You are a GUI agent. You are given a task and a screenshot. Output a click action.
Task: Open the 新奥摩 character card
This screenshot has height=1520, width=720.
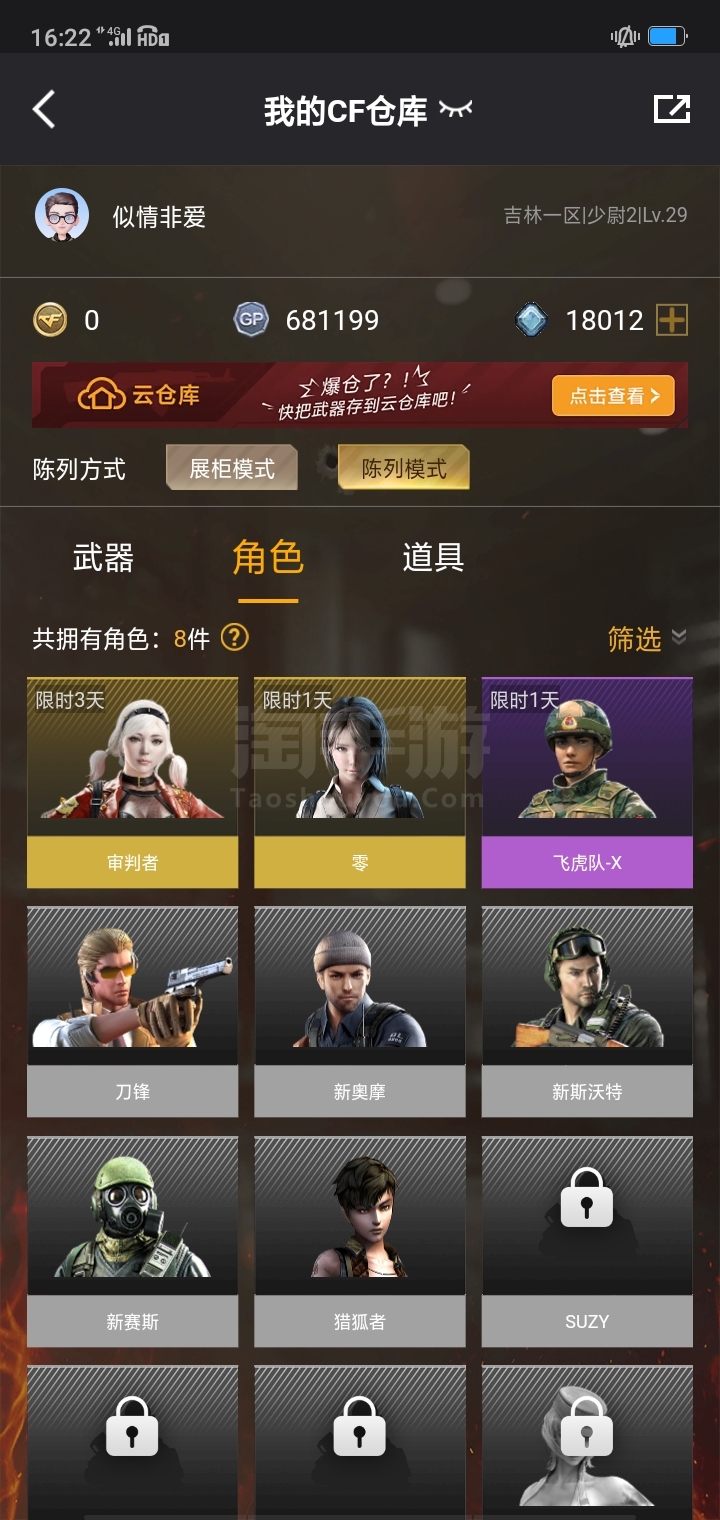click(x=360, y=1012)
